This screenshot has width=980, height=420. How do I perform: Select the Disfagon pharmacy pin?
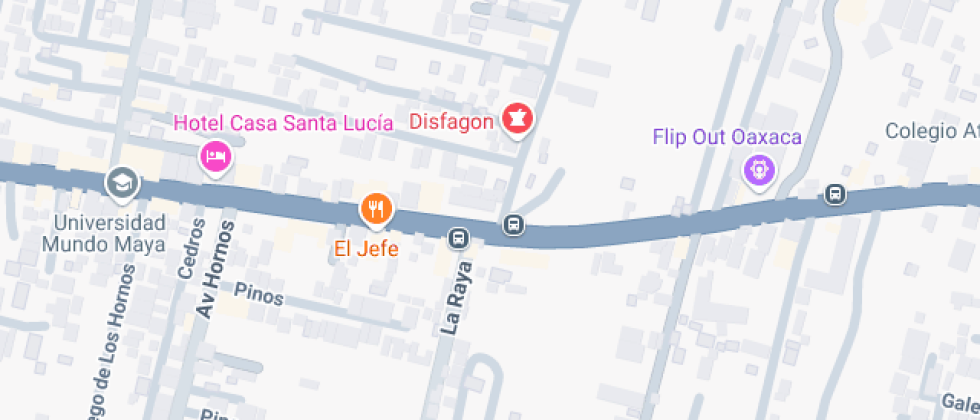[x=518, y=119]
